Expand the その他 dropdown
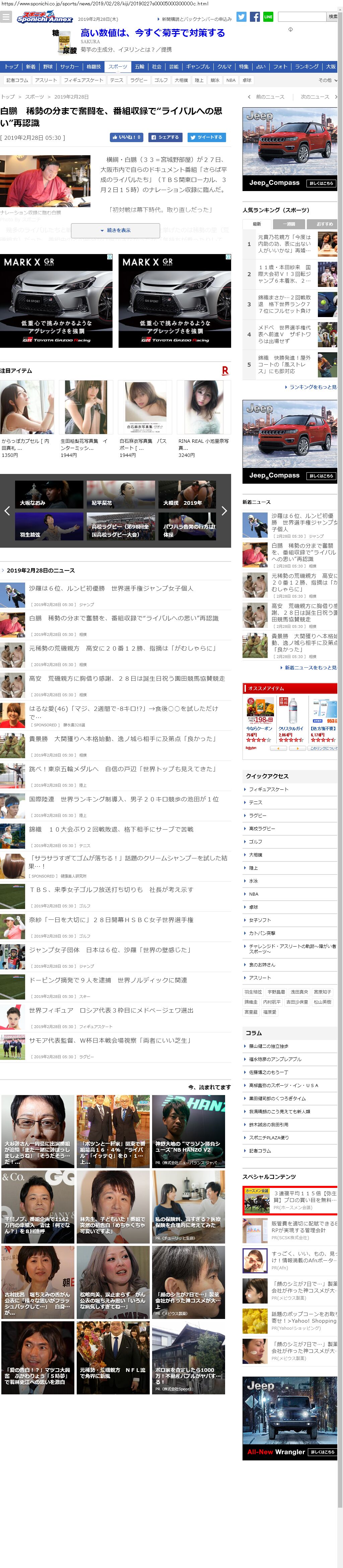The width and height of the screenshot is (343, 1568). [x=328, y=80]
